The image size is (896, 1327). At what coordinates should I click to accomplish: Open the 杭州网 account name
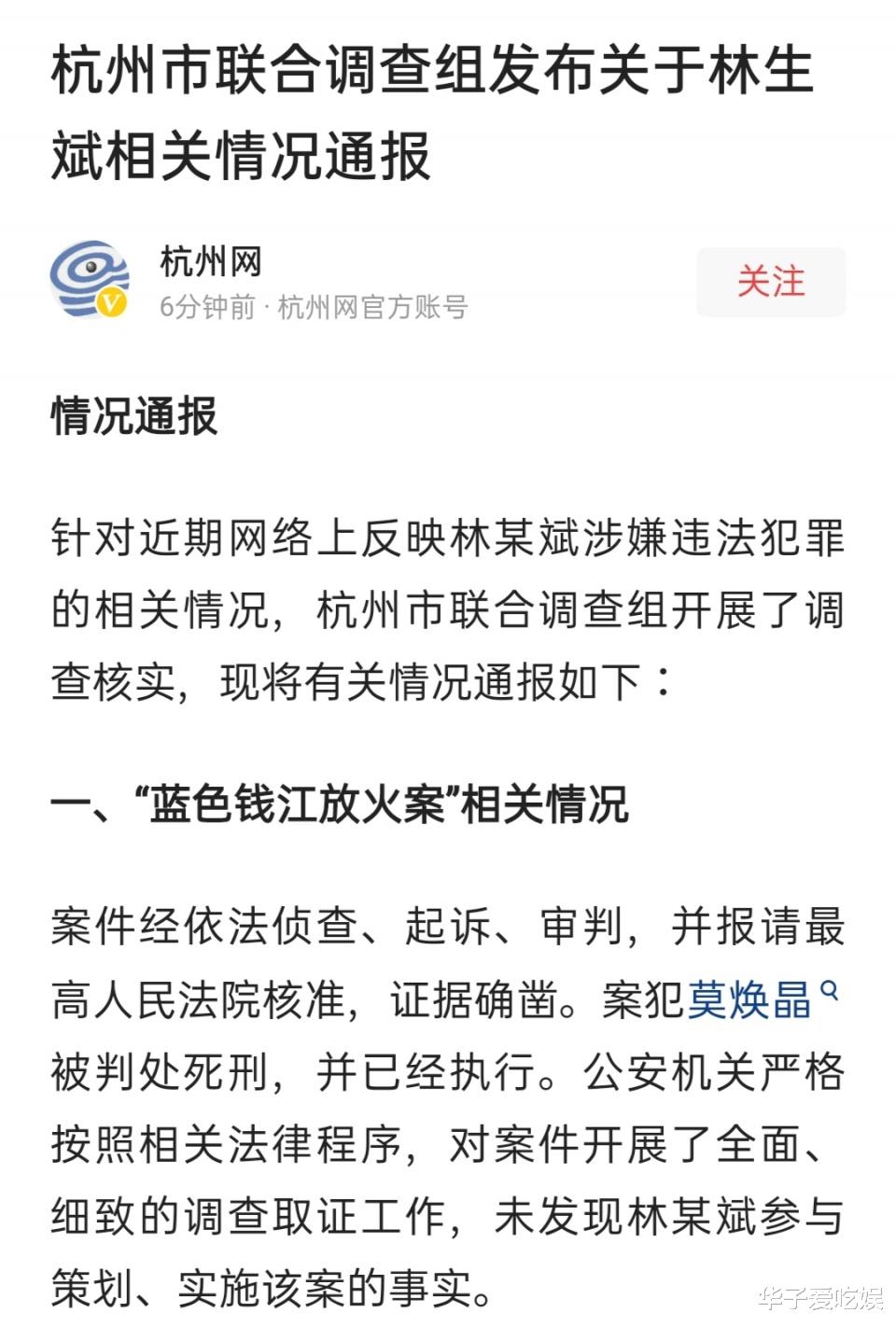(210, 262)
